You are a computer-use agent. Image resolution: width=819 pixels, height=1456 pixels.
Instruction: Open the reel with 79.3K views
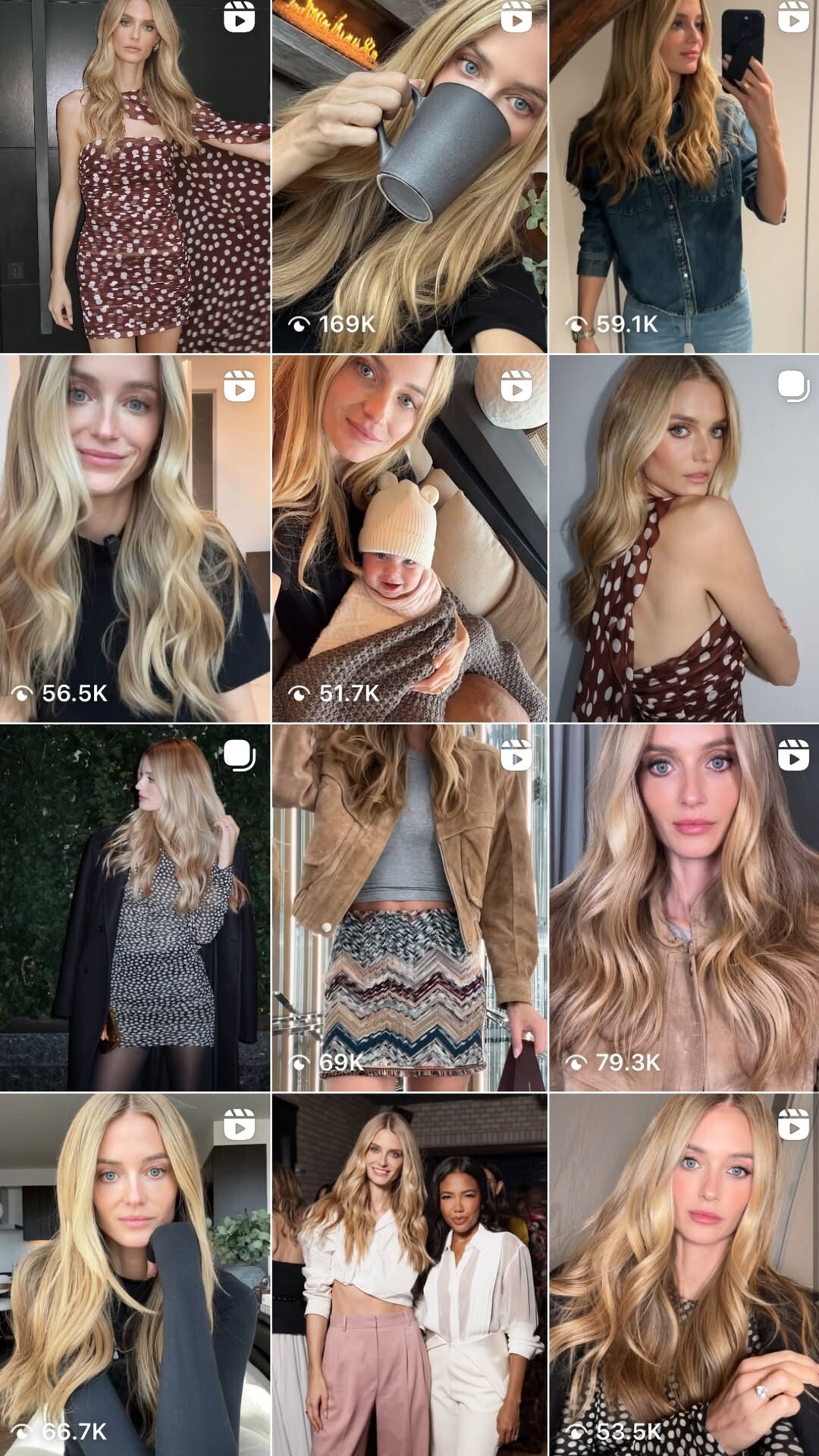[684, 908]
